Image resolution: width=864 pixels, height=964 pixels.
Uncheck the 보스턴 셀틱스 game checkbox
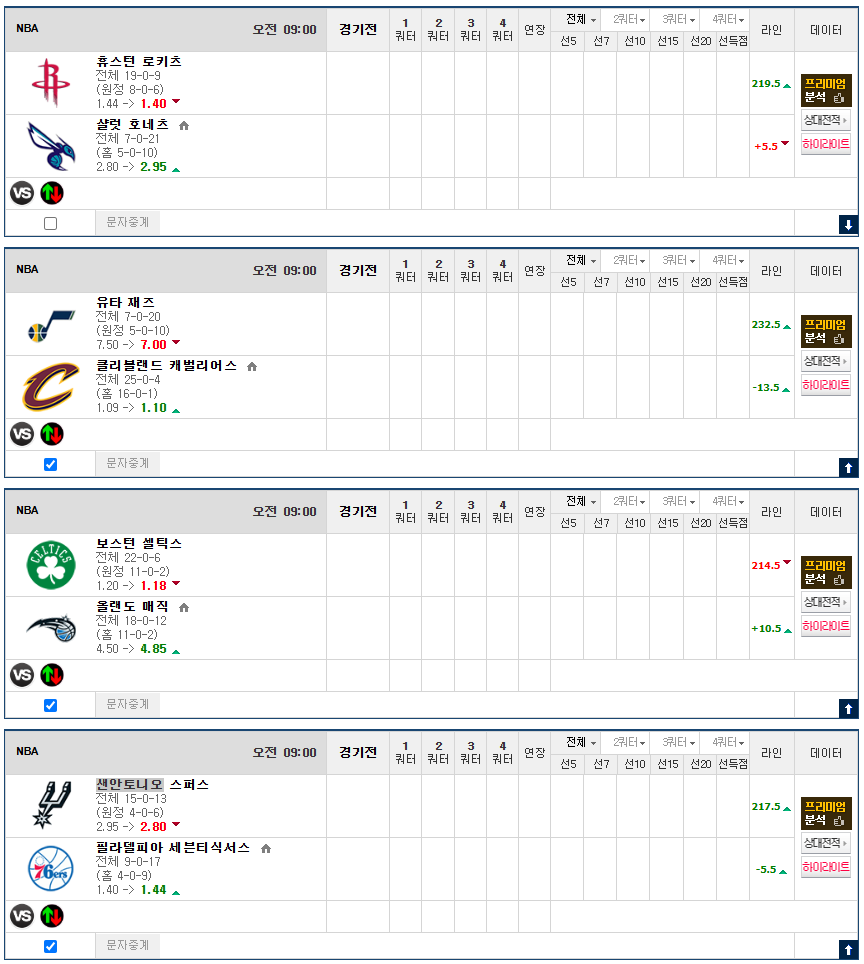[x=51, y=705]
